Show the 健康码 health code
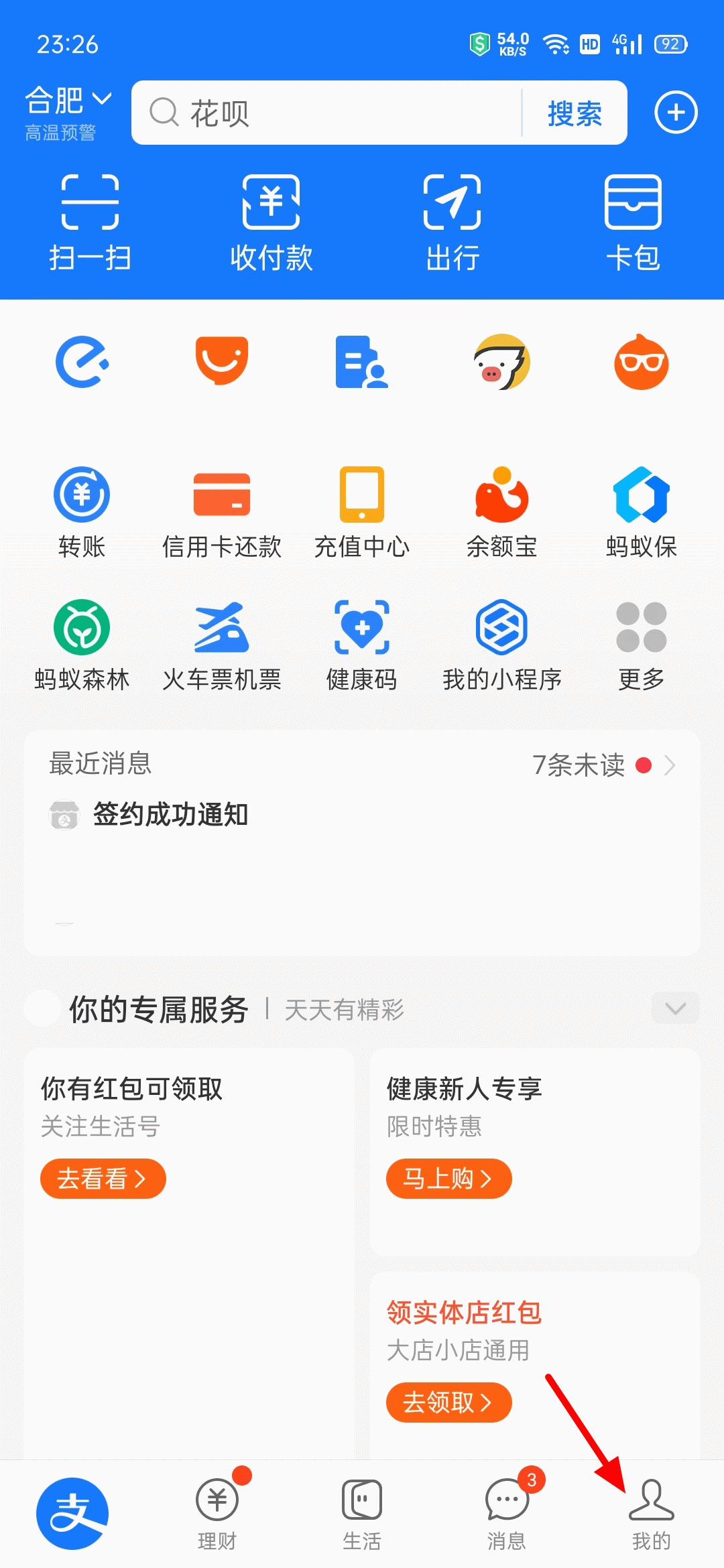Viewport: 724px width, 1568px height. pyautogui.click(x=361, y=643)
